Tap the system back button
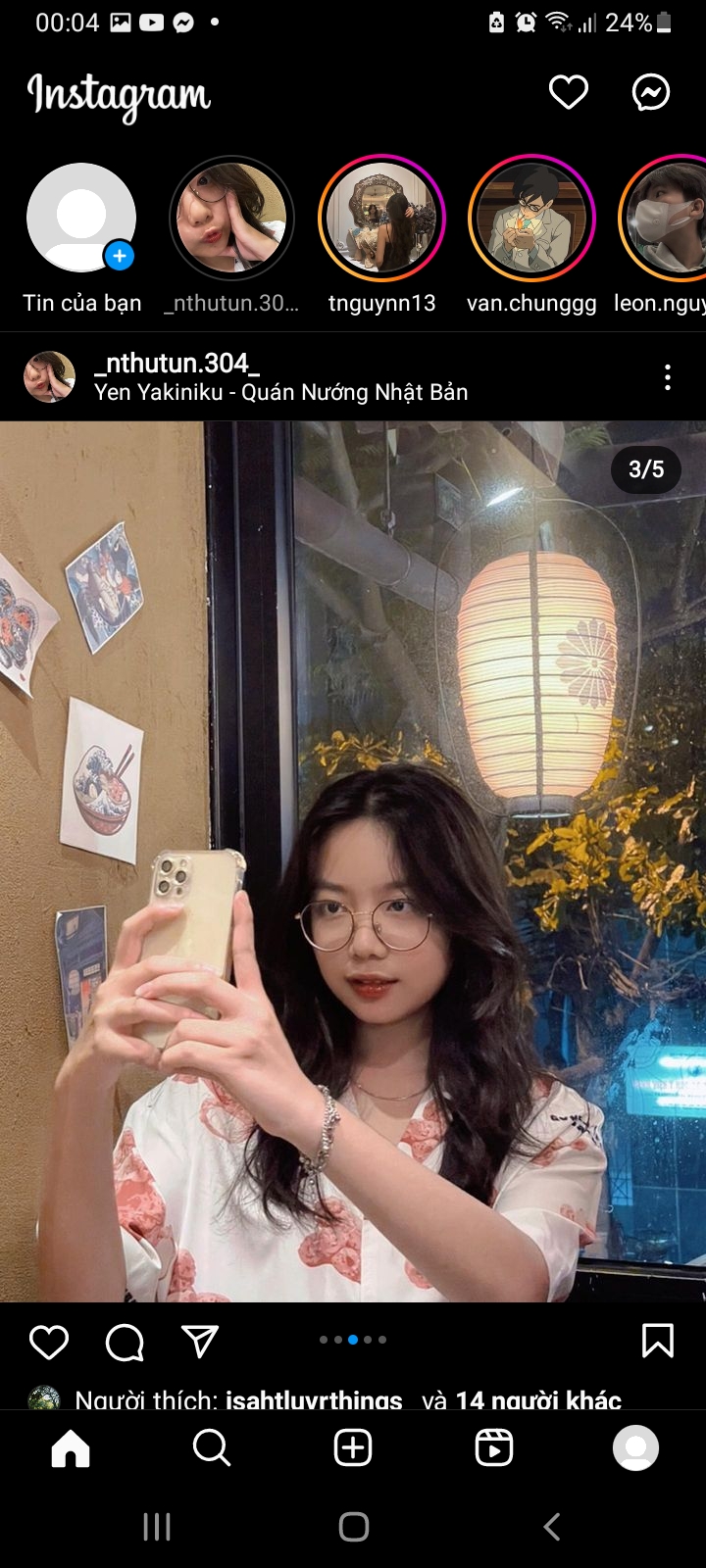Image resolution: width=706 pixels, height=1568 pixels. pos(552,1526)
